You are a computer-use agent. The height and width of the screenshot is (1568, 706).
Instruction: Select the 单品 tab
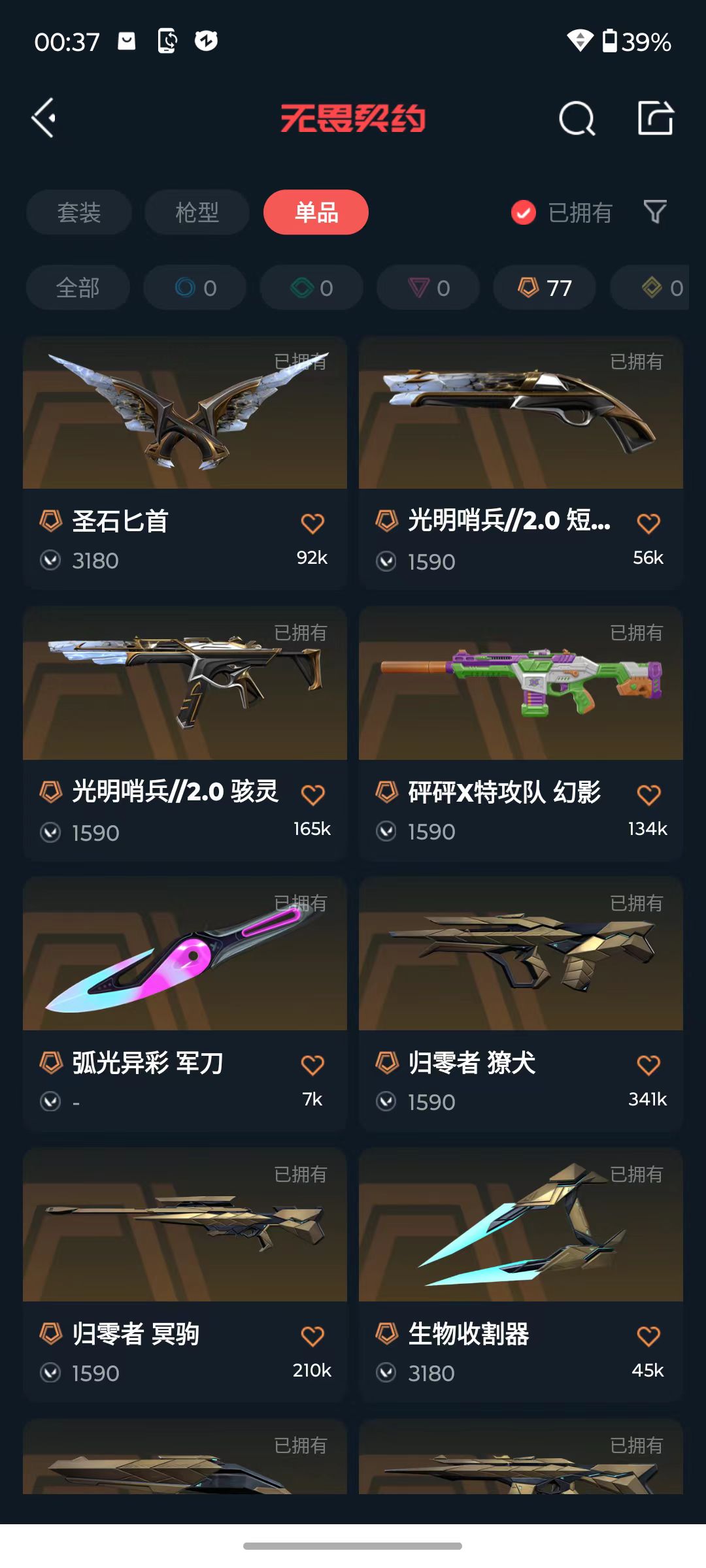click(x=316, y=212)
